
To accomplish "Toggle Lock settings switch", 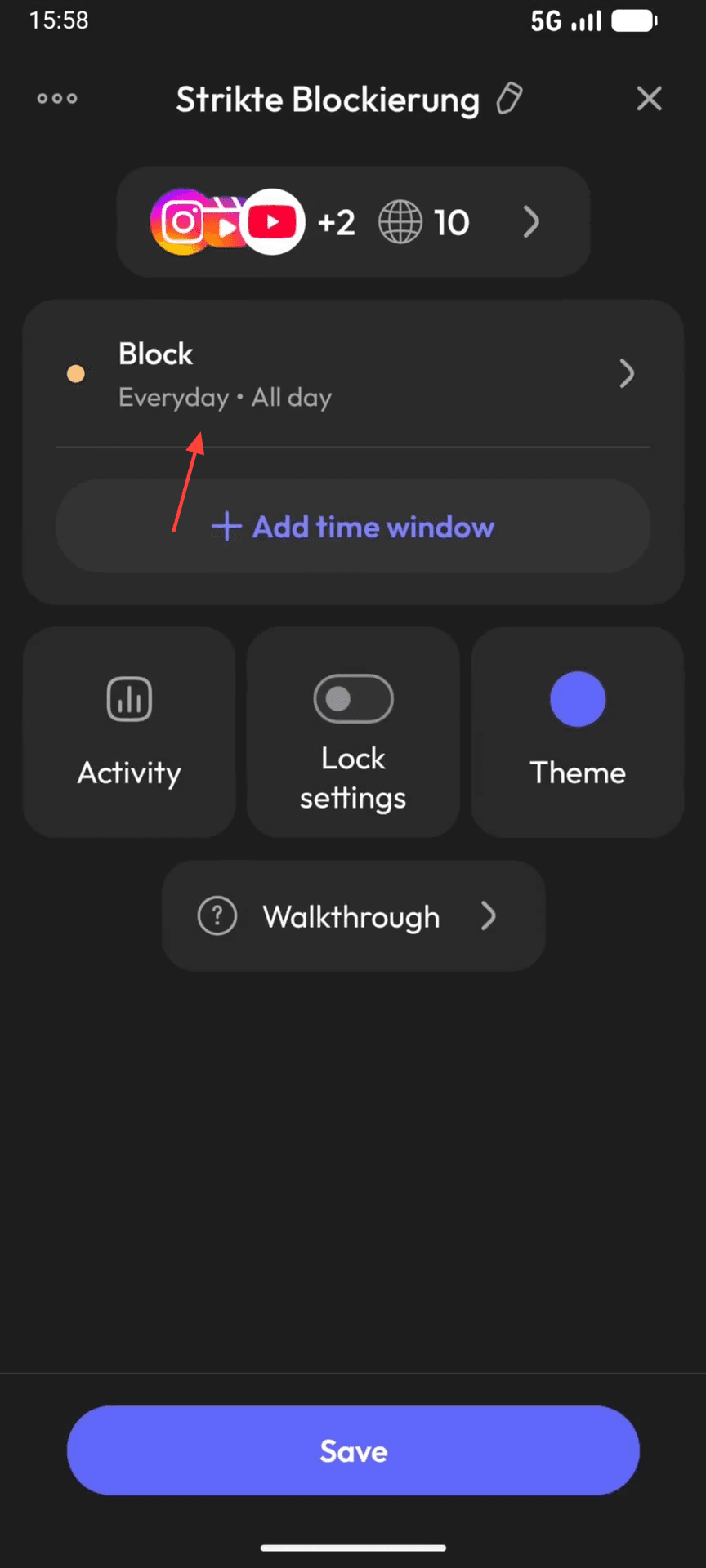I will (x=353, y=699).
